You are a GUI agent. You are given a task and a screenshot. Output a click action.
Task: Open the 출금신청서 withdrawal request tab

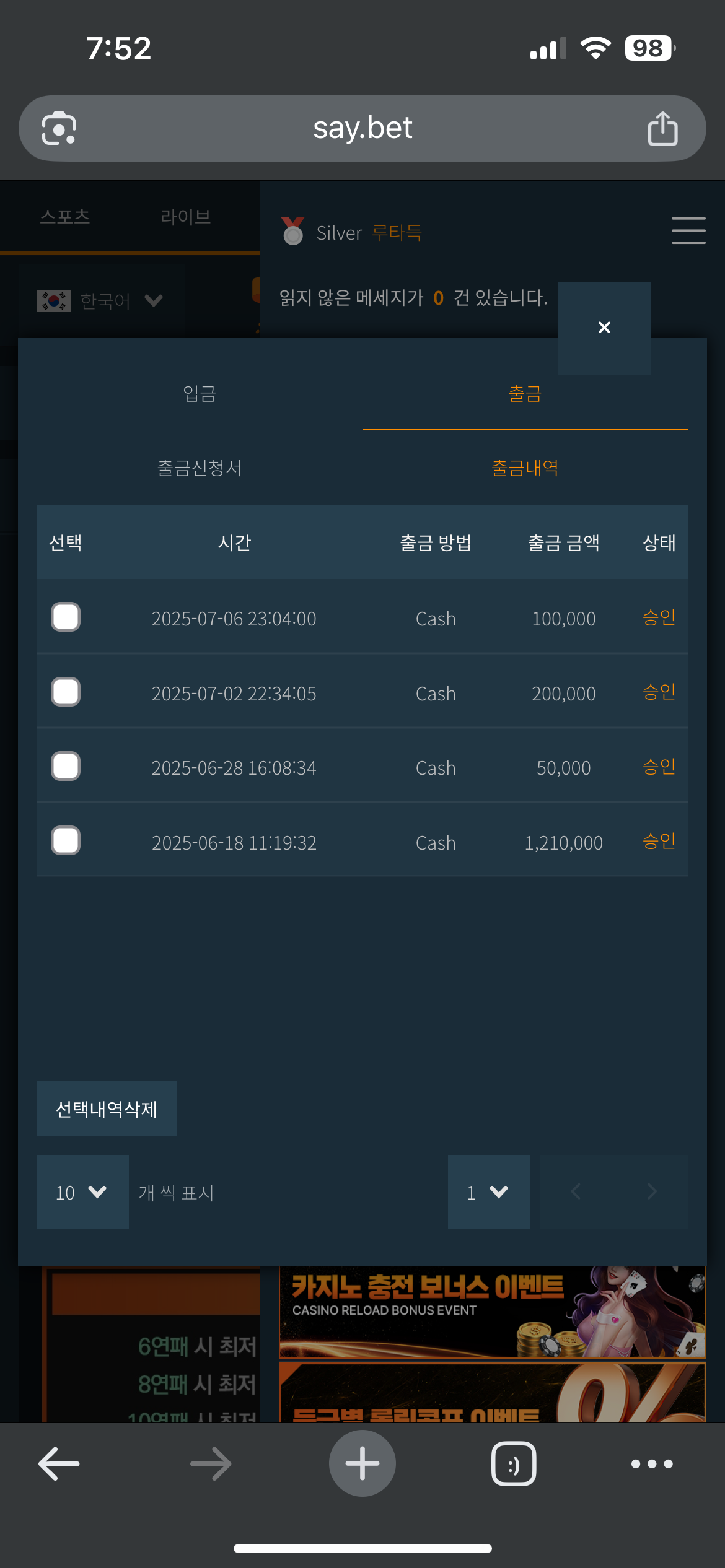coord(200,468)
